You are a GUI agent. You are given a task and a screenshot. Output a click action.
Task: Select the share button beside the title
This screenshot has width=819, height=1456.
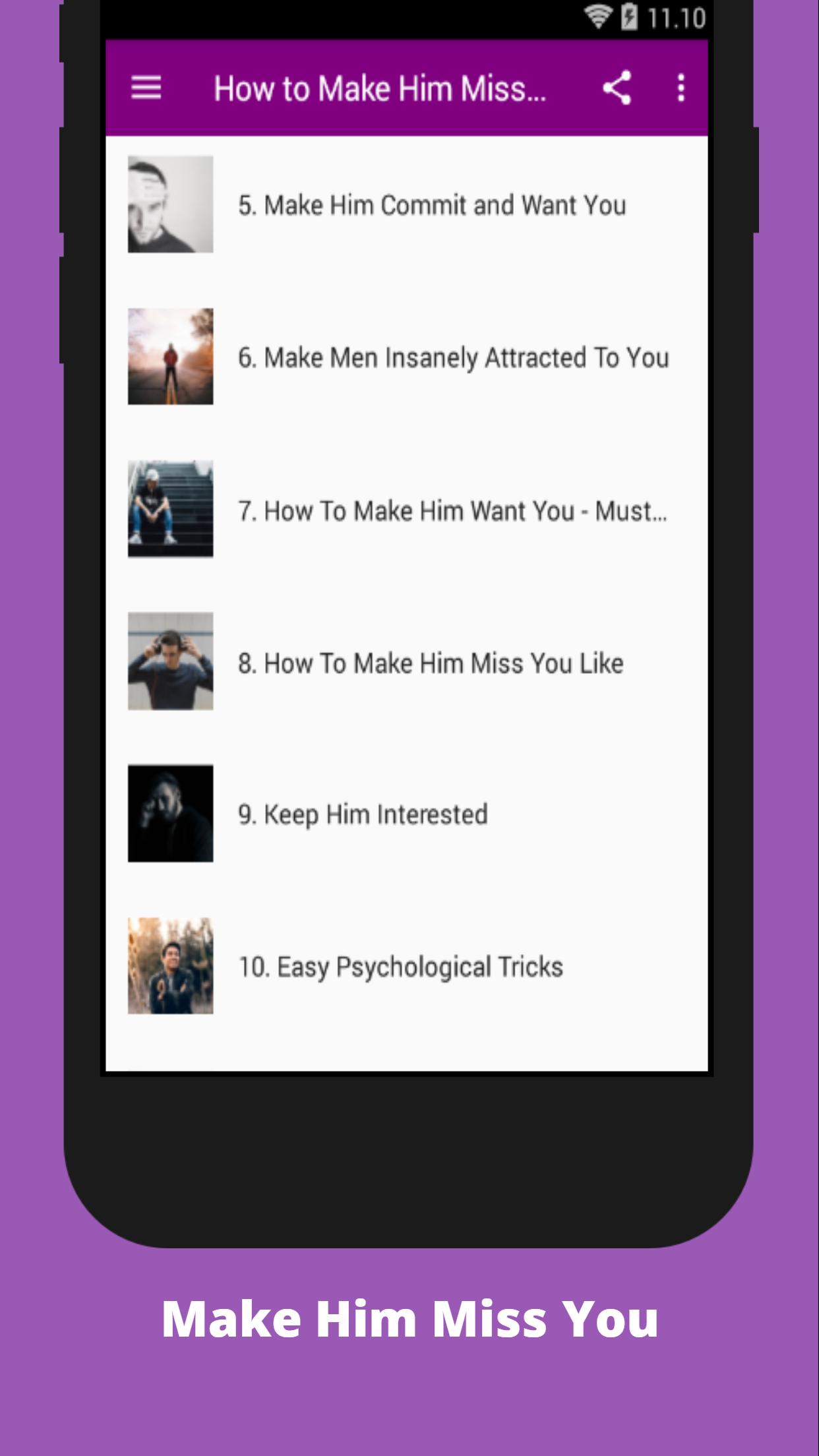[617, 88]
